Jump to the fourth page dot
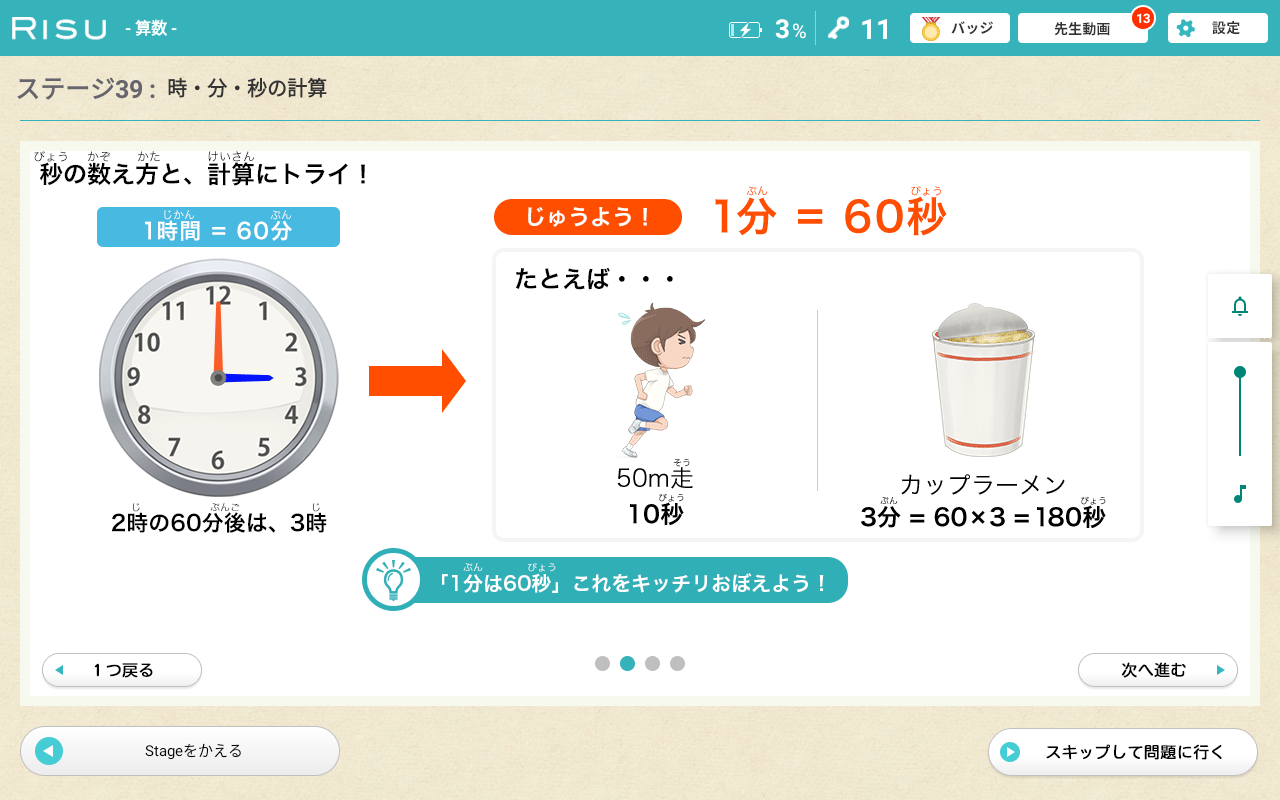Viewport: 1280px width, 800px height. tap(677, 663)
